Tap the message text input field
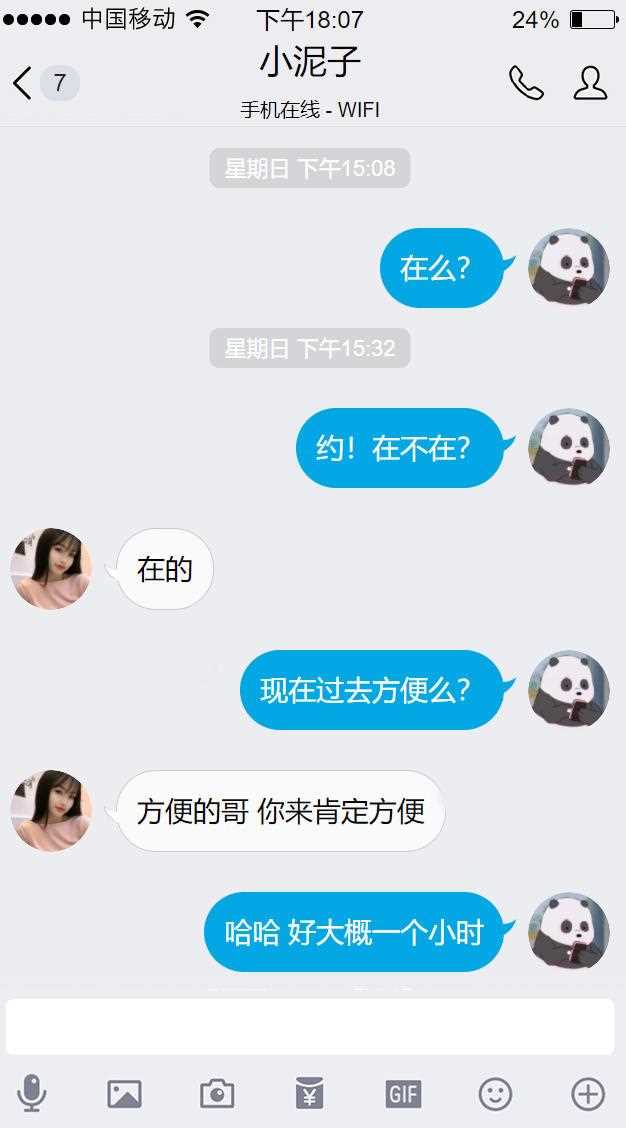This screenshot has width=626, height=1128. pos(310,1026)
